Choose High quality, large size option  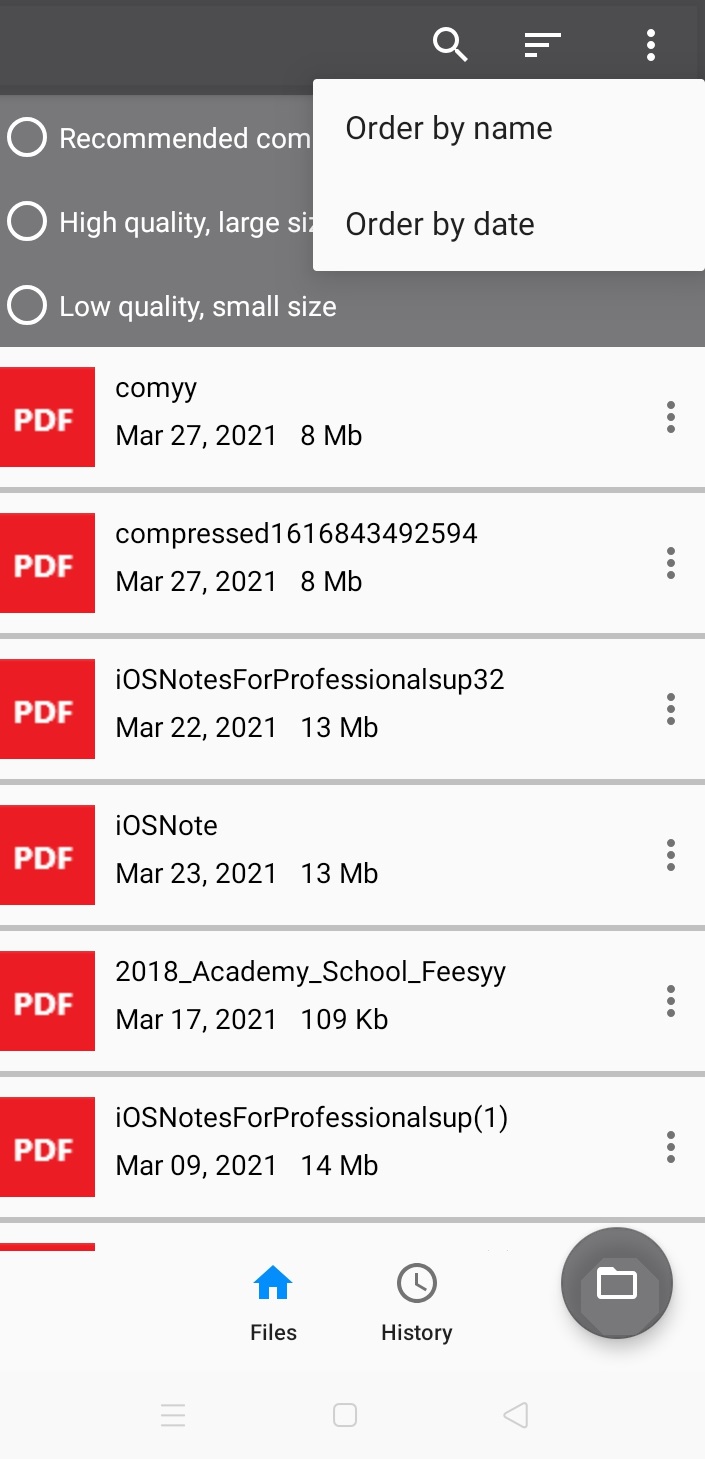click(27, 222)
